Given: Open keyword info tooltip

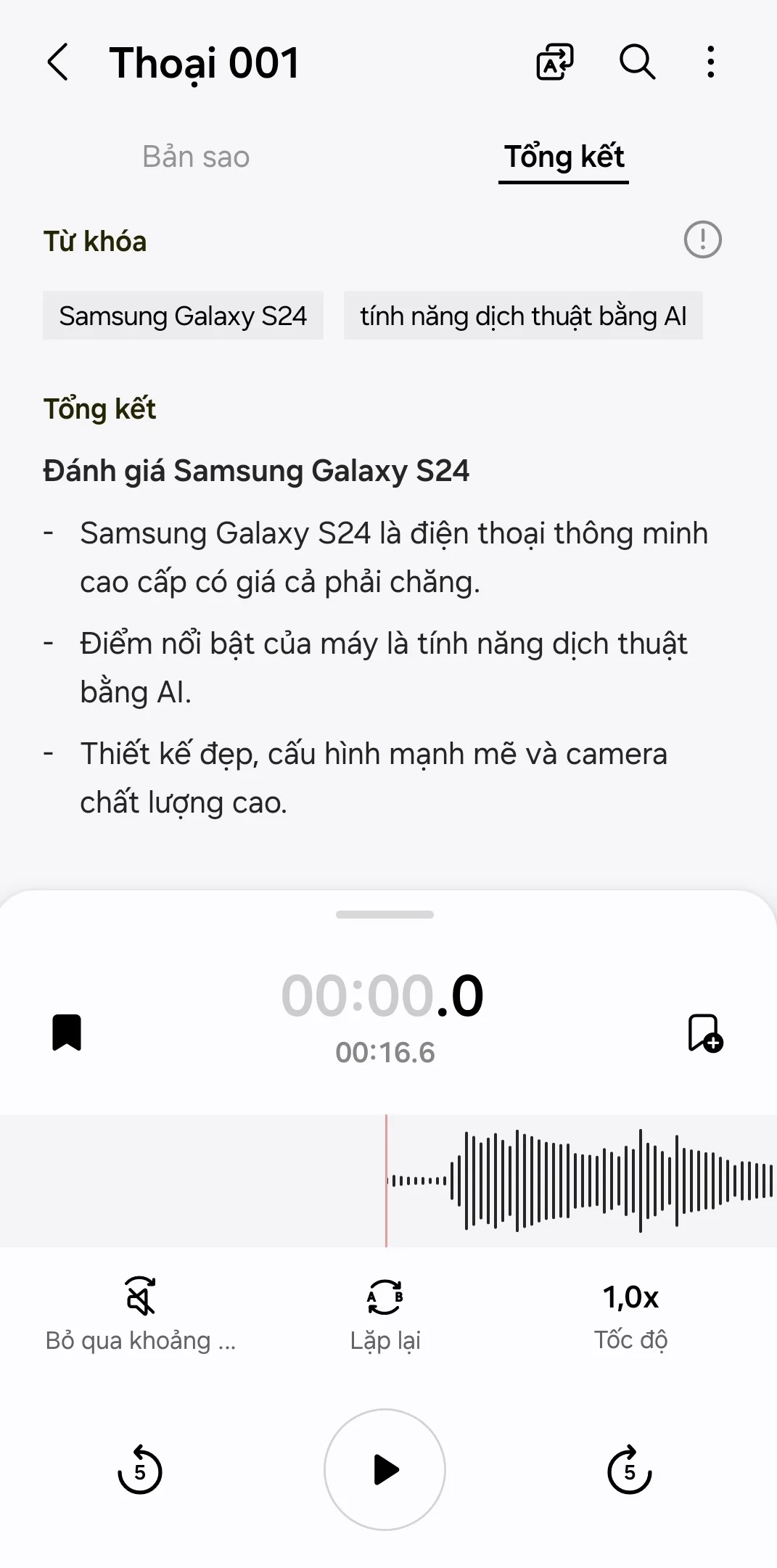Looking at the screenshot, I should [701, 240].
